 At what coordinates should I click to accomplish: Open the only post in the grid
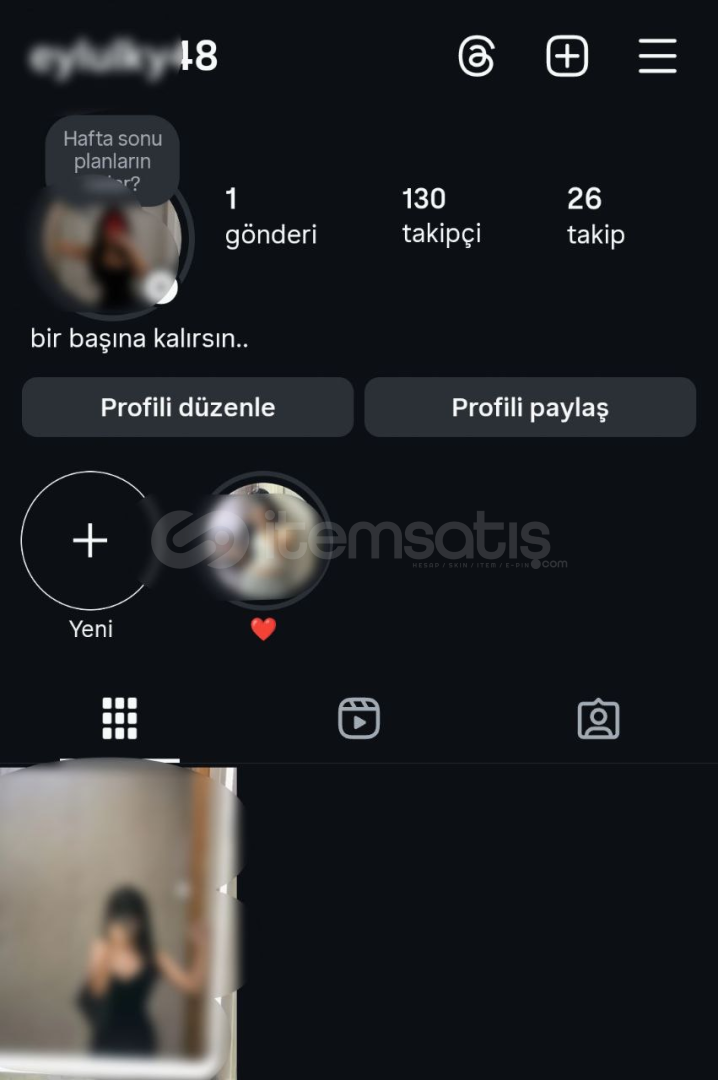click(x=118, y=922)
